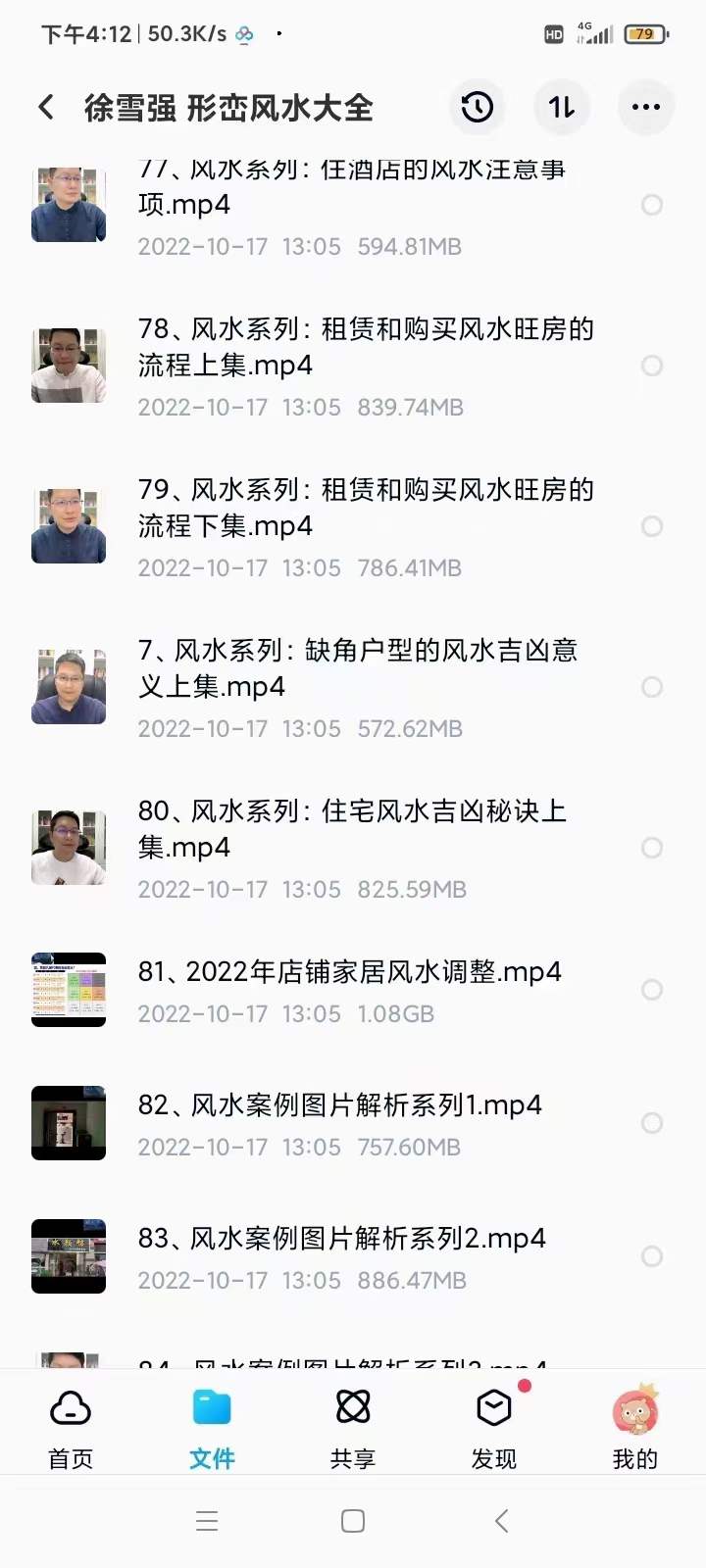Open the 首页 home cloud icon
This screenshot has width=706, height=1568.
[70, 1409]
